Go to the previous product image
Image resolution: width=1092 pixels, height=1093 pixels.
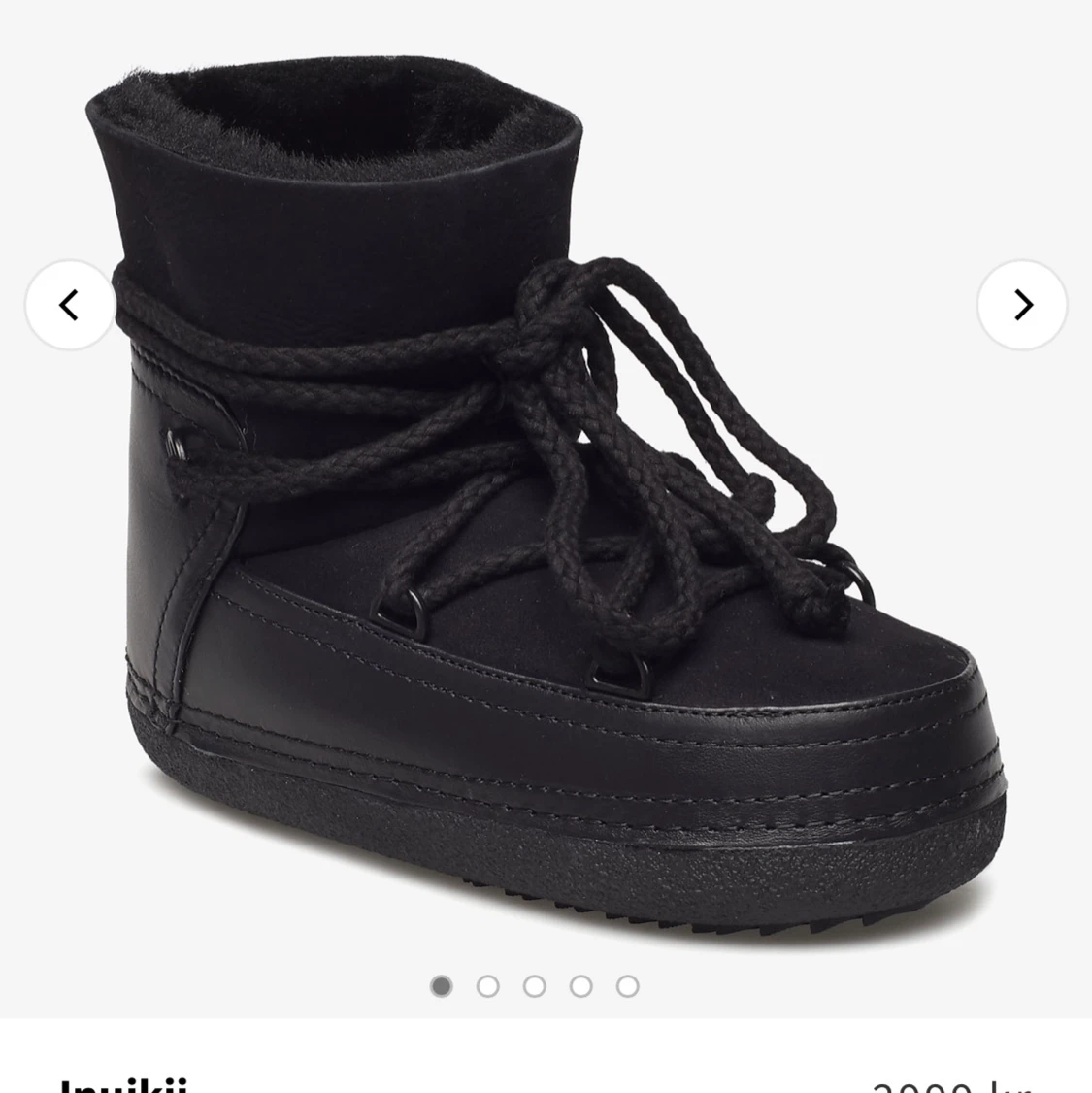point(70,305)
